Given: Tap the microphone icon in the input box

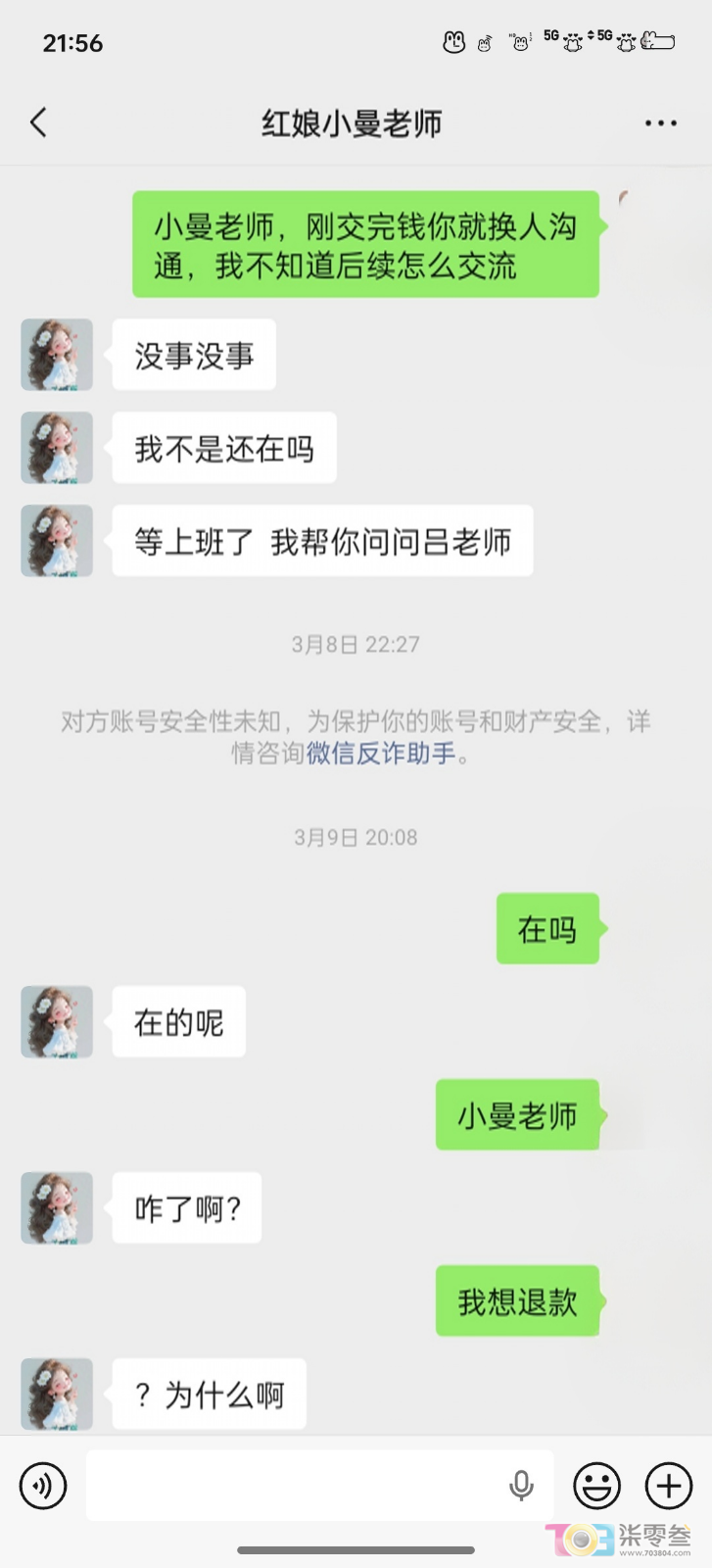Looking at the screenshot, I should coord(521,1486).
